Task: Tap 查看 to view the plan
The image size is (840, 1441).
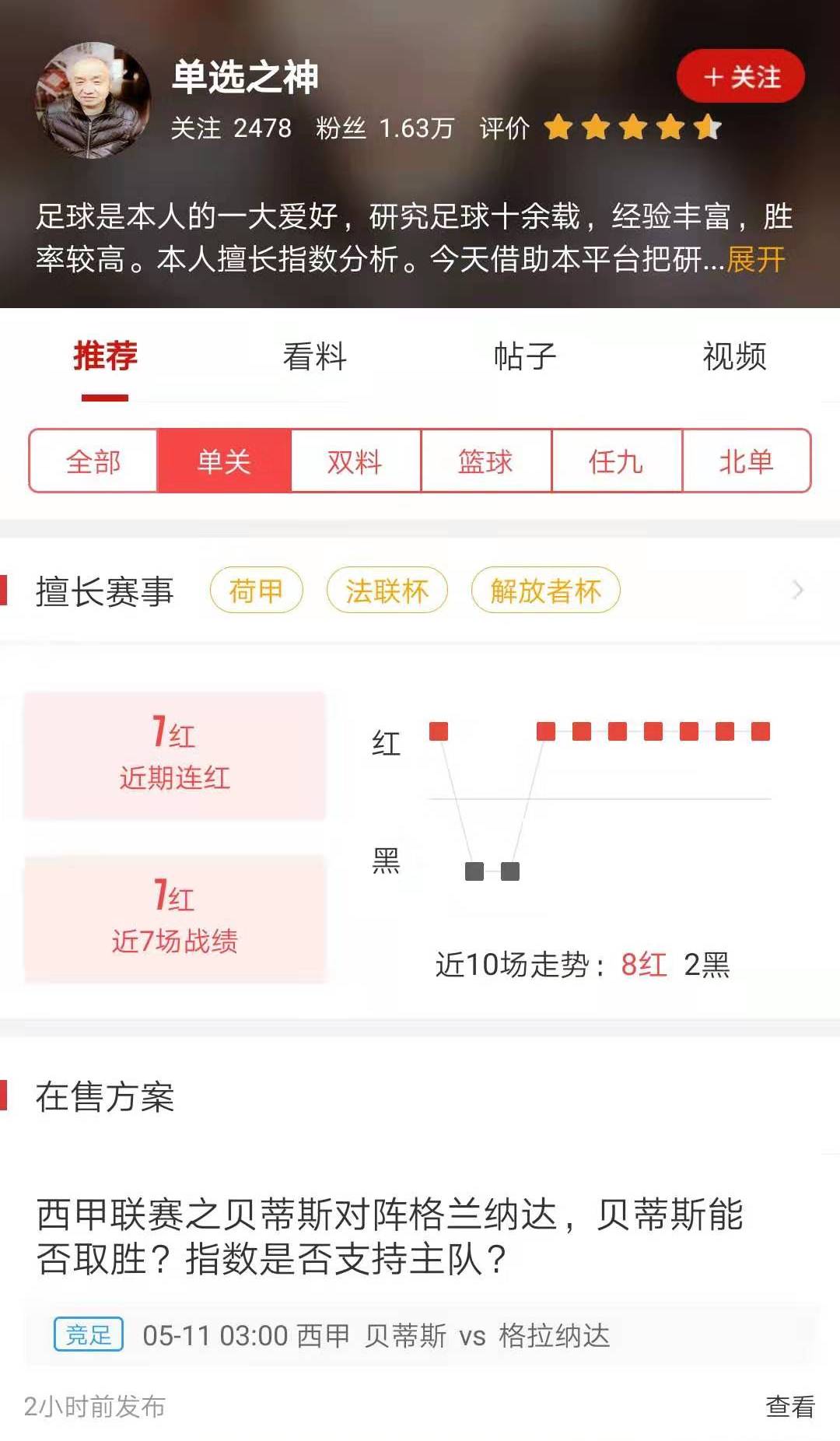Action: point(790,1407)
